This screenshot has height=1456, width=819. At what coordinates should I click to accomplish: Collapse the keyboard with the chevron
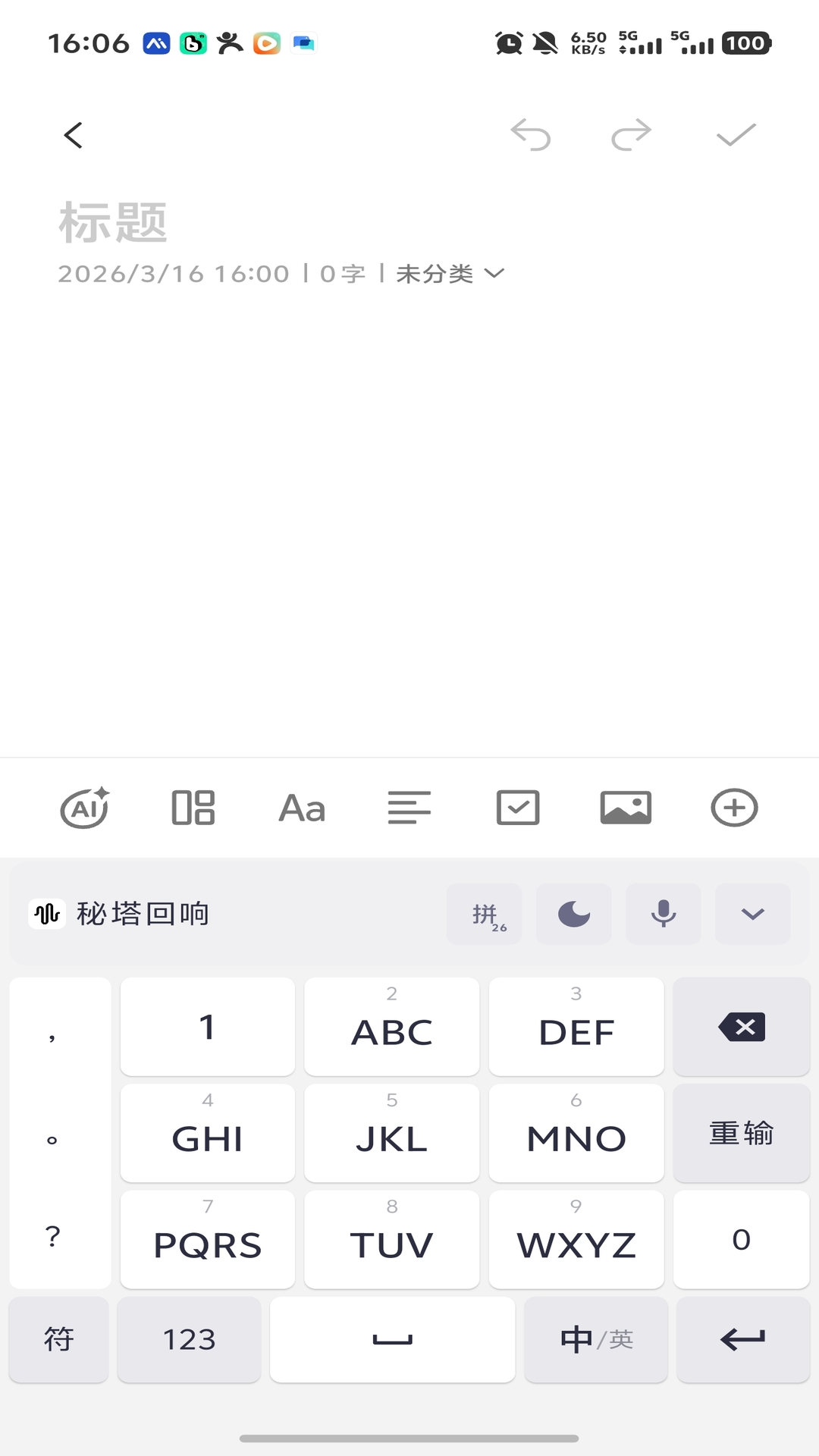click(x=752, y=914)
